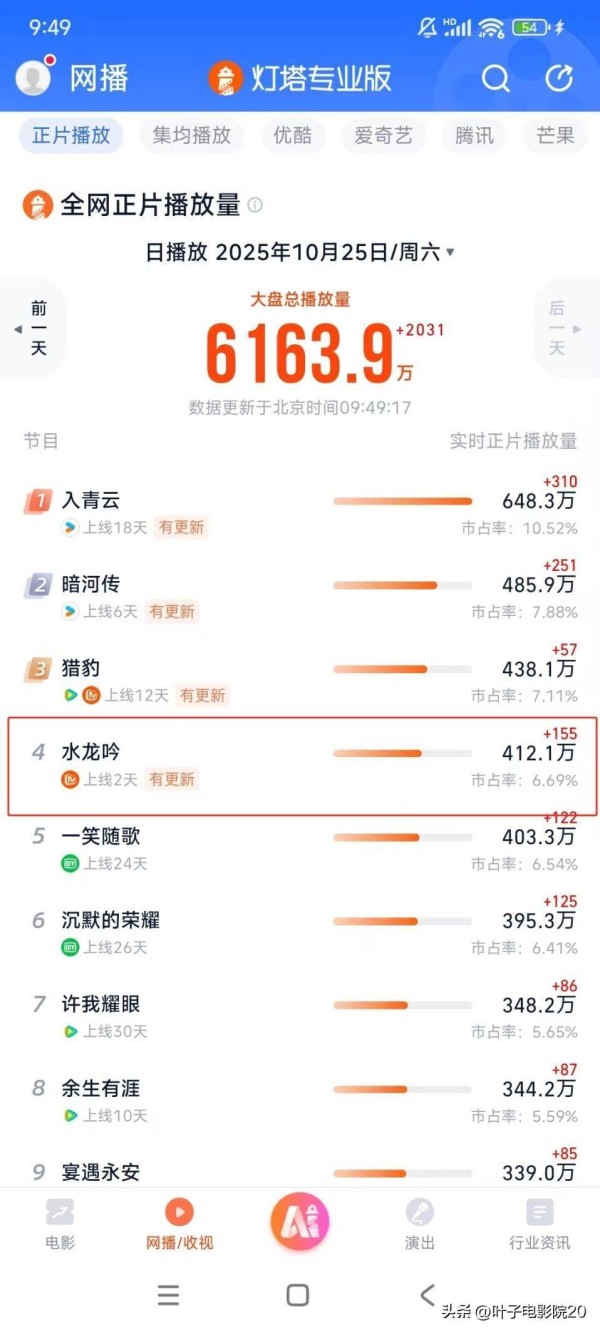Switch to the 集均播放 tab
Viewport: 600px width, 1333px height.
coord(191,136)
